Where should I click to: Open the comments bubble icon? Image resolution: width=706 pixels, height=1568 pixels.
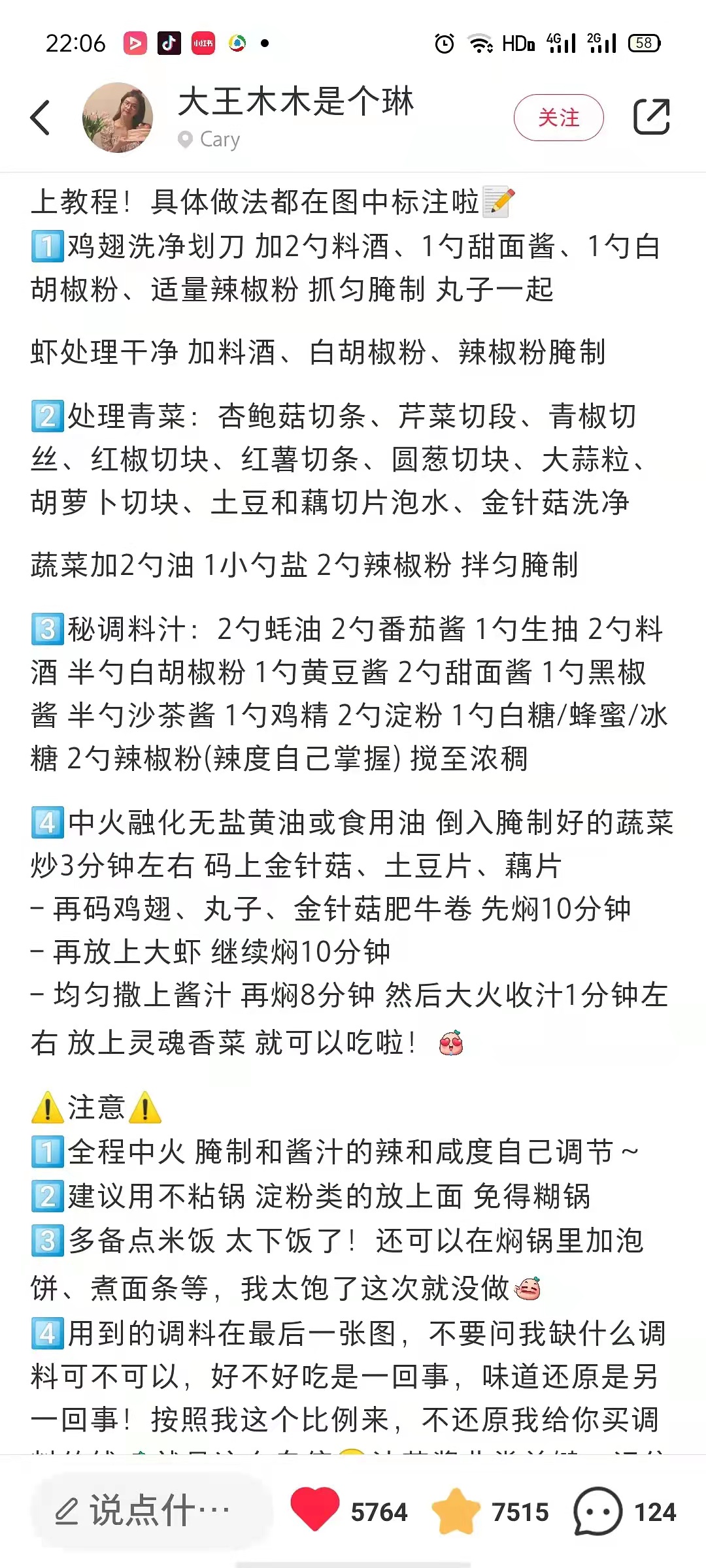click(x=597, y=1511)
